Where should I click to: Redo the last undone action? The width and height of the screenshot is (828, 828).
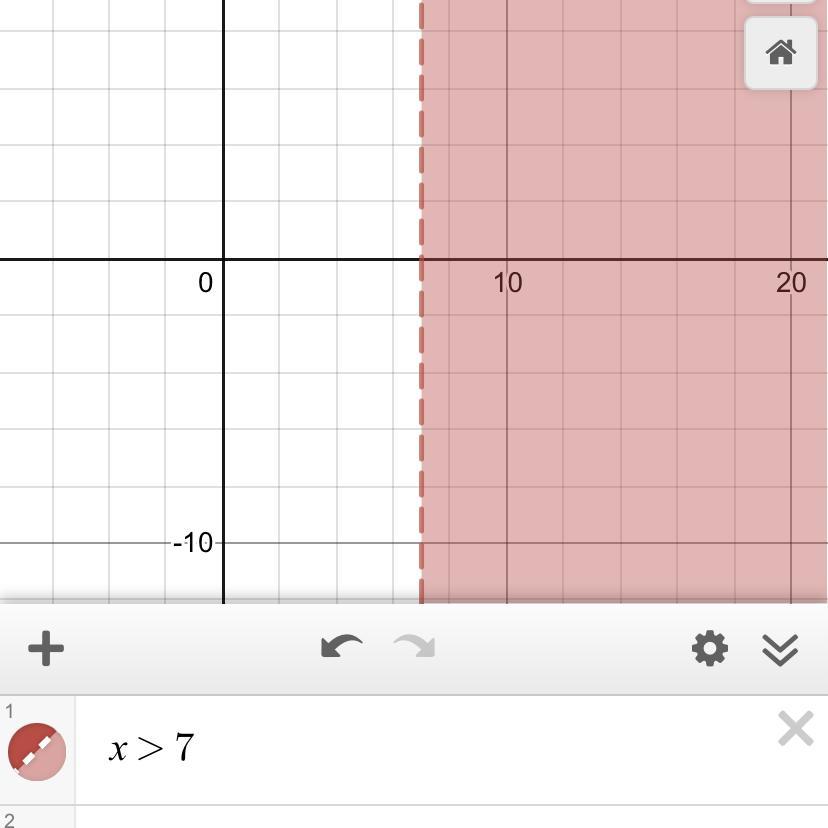[415, 647]
